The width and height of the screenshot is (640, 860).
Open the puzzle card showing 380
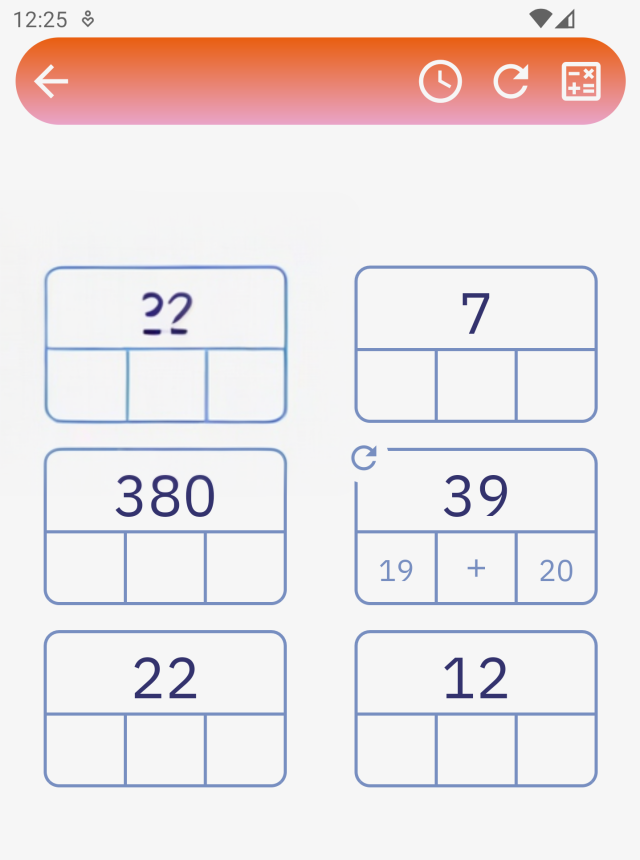point(165,525)
